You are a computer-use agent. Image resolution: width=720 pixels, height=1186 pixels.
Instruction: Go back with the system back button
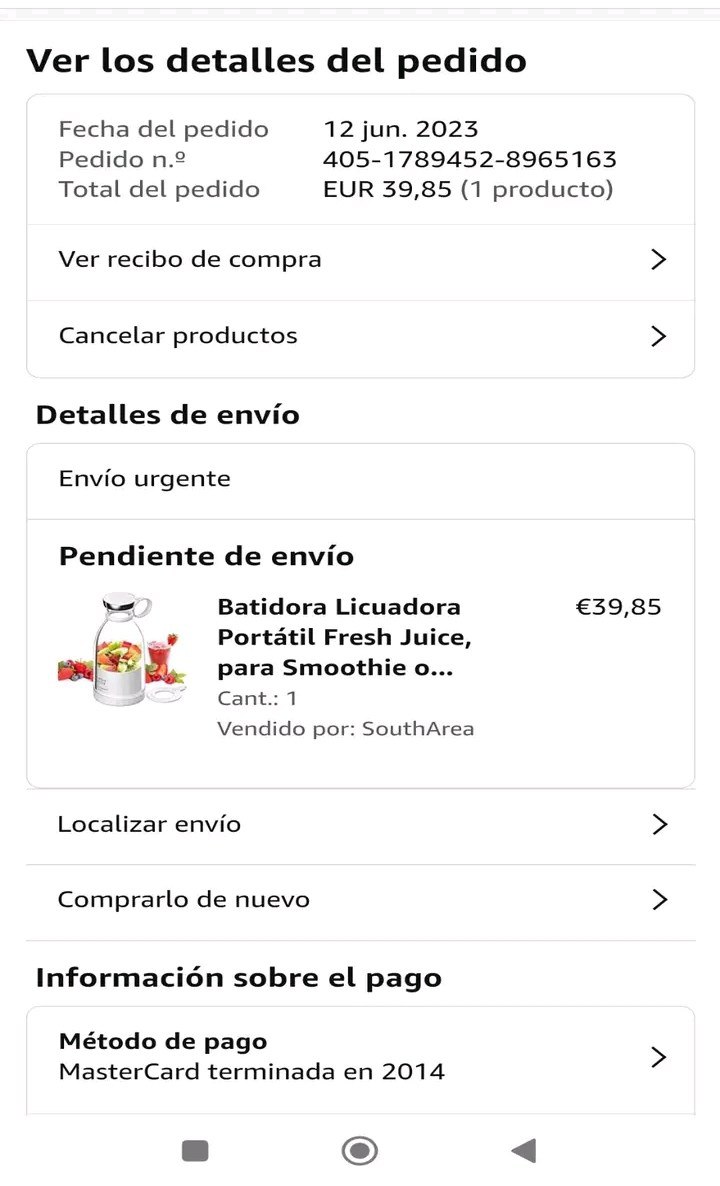[x=524, y=1151]
